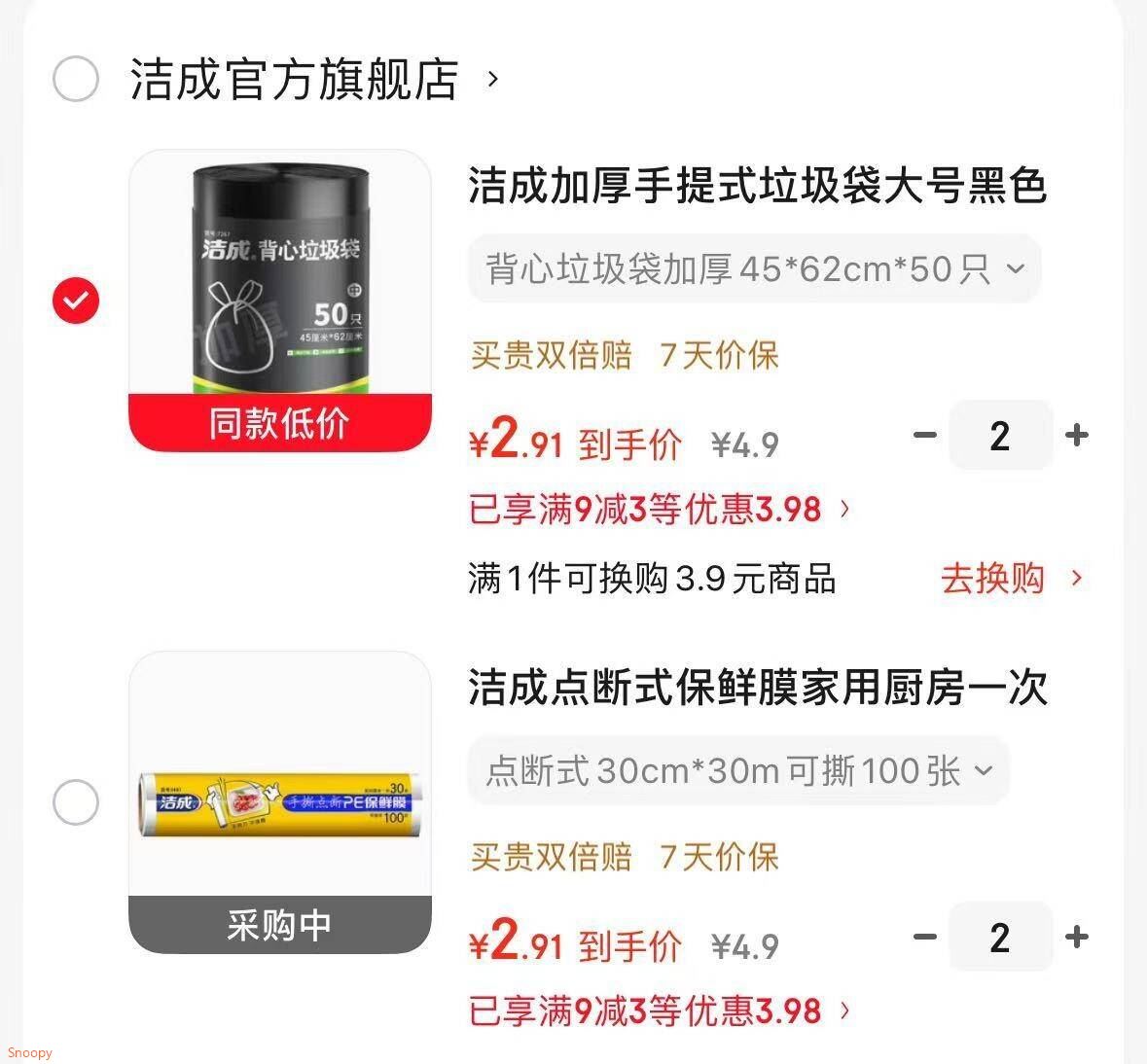Open the 保鲜膜 cling film product image

pyautogui.click(x=280, y=802)
